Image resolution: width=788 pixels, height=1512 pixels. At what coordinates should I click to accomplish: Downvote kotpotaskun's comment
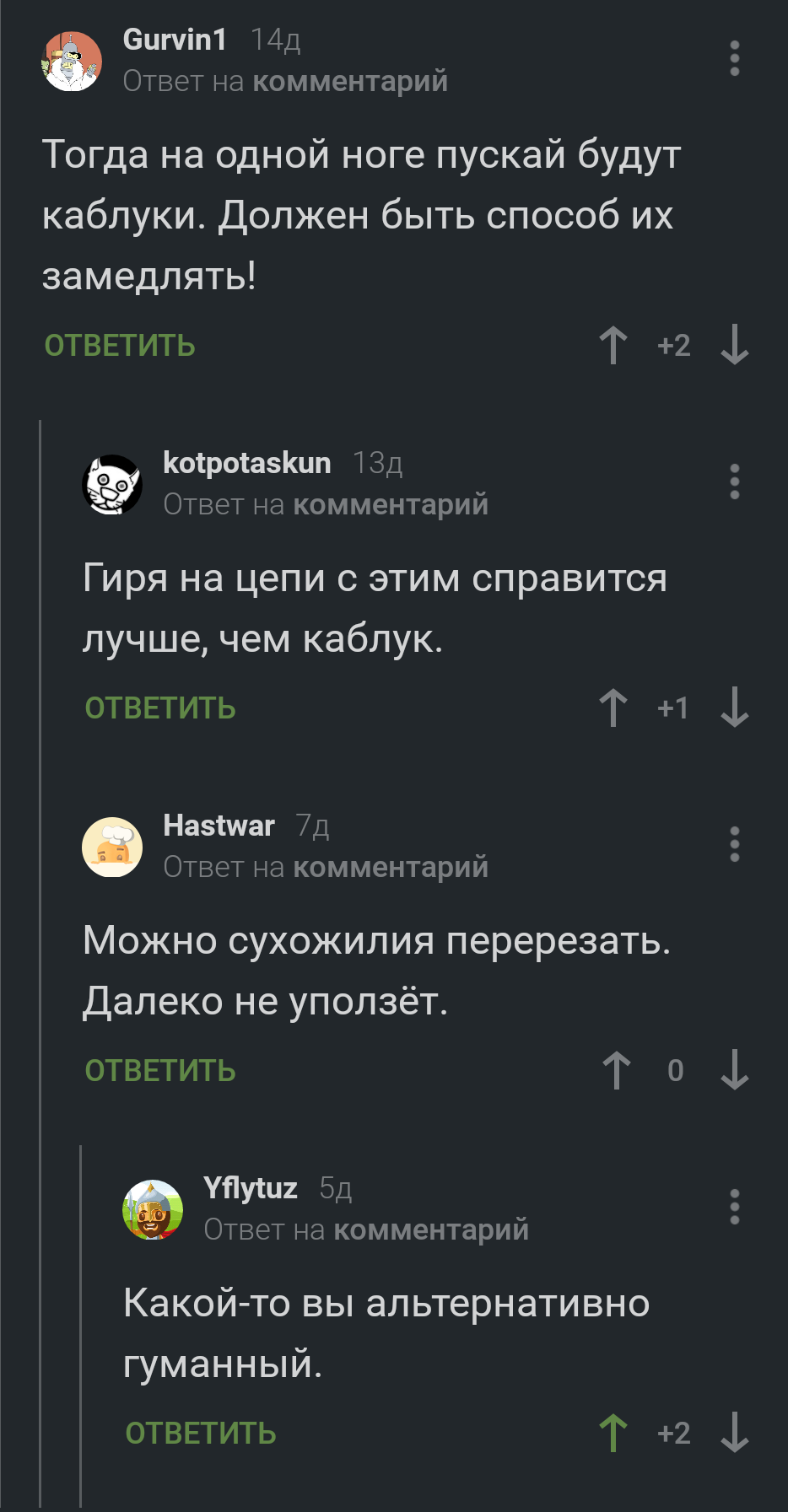(735, 708)
